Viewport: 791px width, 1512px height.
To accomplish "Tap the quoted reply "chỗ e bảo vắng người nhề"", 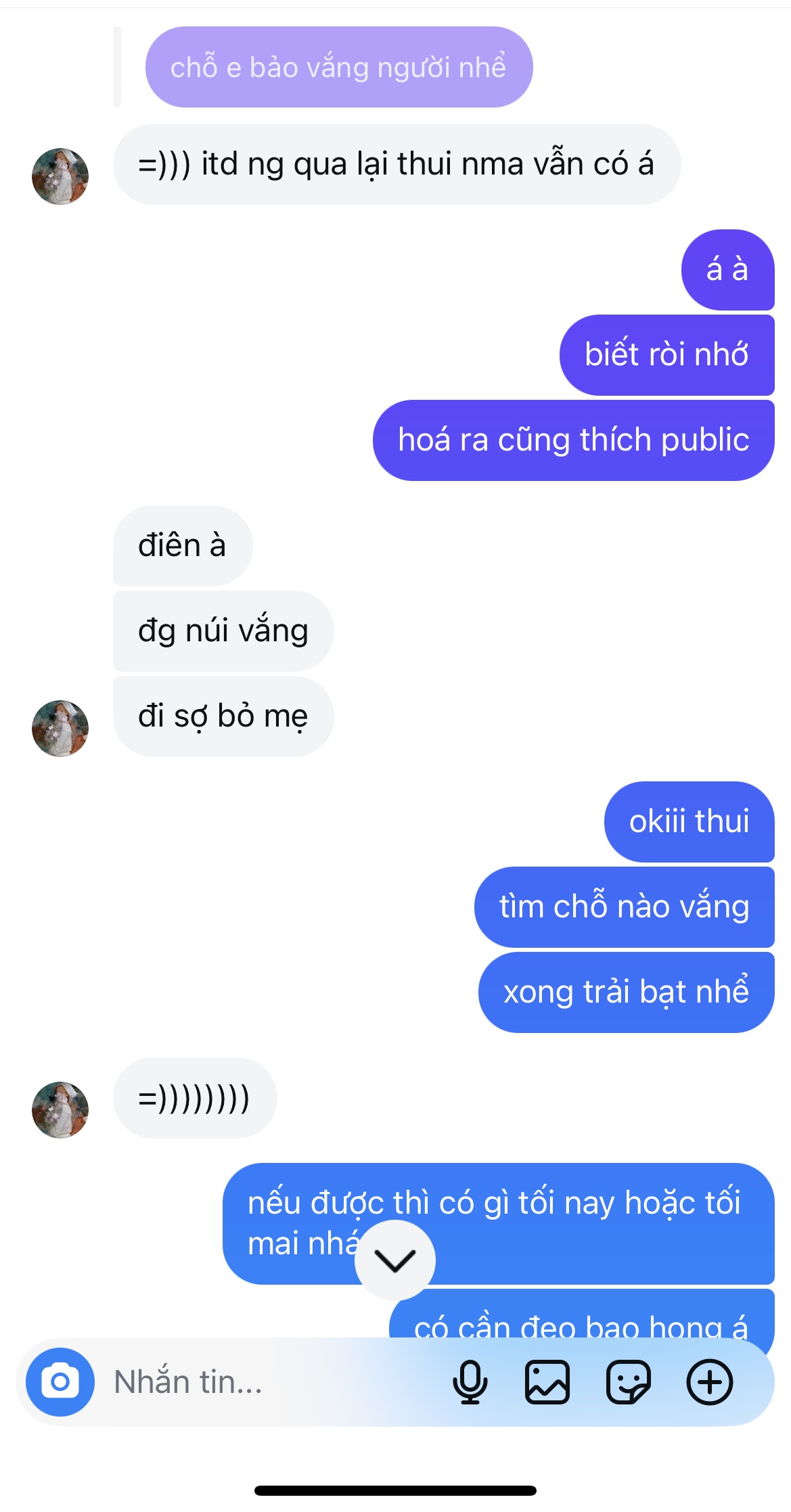I will (338, 67).
